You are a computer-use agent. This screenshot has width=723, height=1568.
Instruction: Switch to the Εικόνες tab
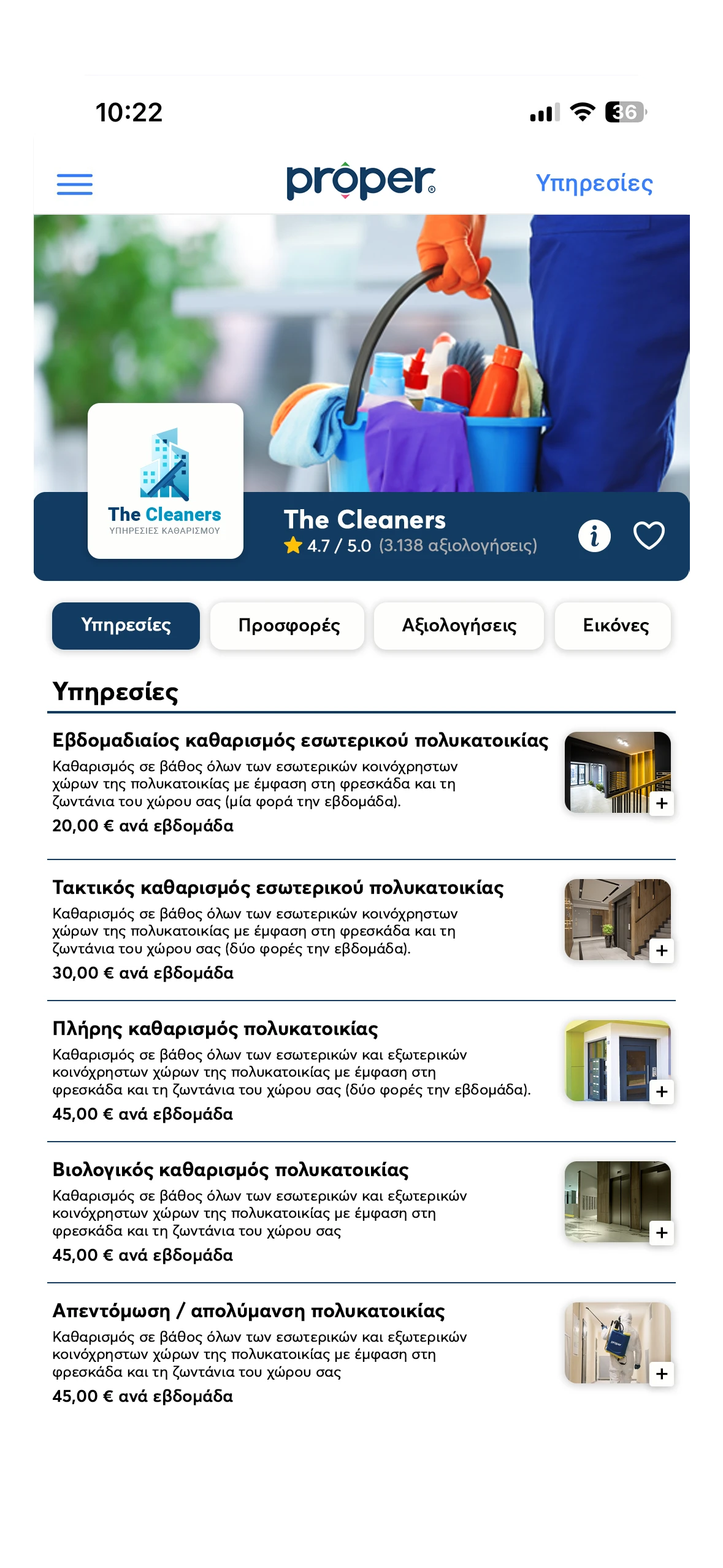(x=614, y=626)
